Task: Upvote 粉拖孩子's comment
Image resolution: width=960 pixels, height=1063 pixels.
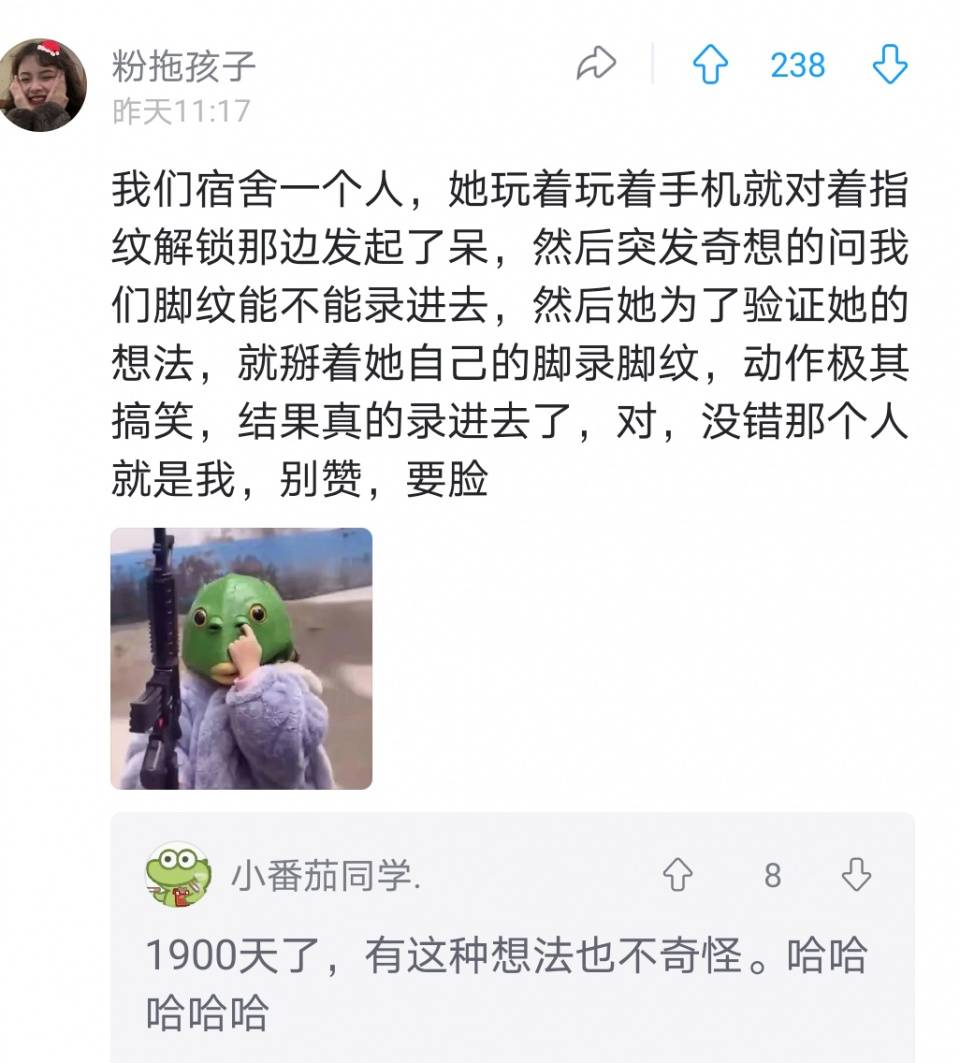Action: [x=710, y=66]
